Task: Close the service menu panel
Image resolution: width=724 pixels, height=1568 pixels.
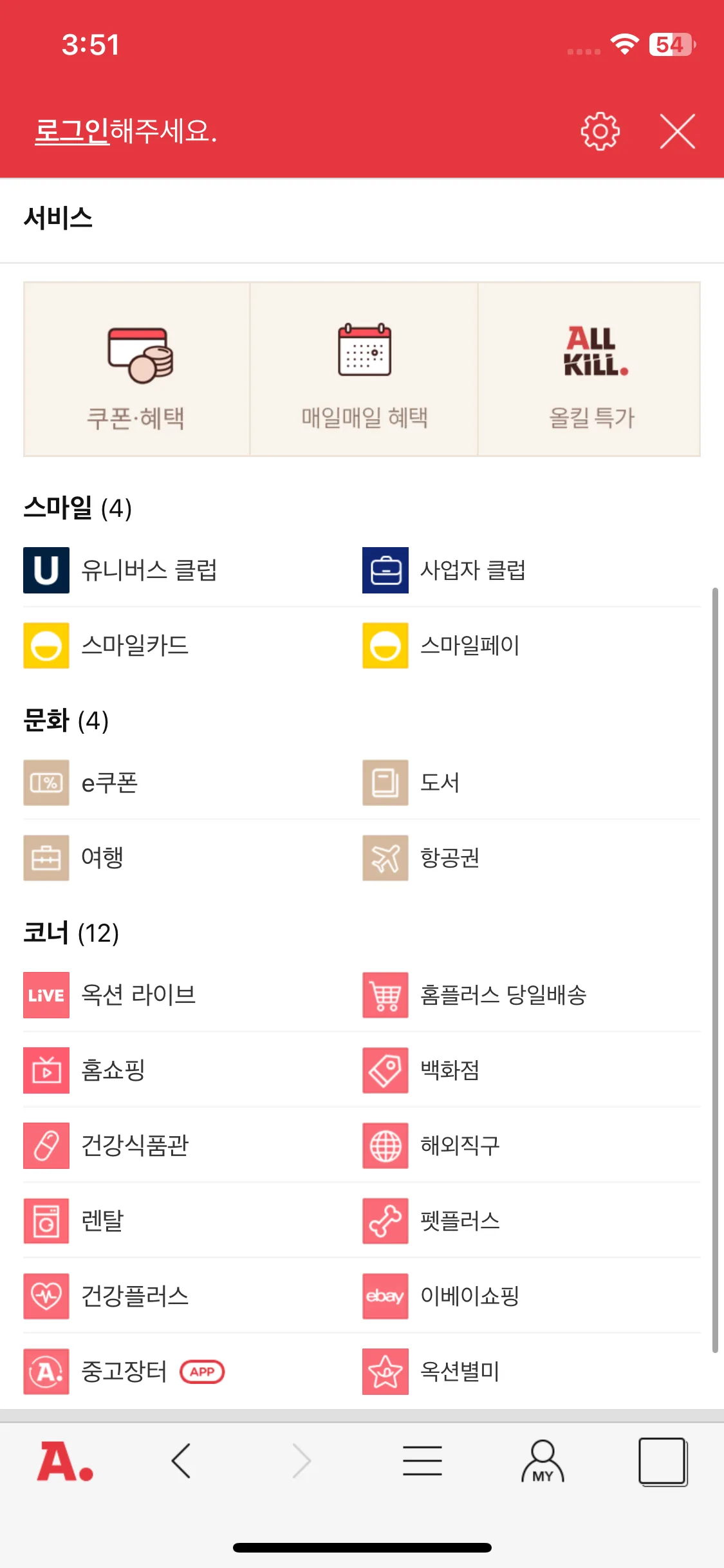Action: [678, 132]
